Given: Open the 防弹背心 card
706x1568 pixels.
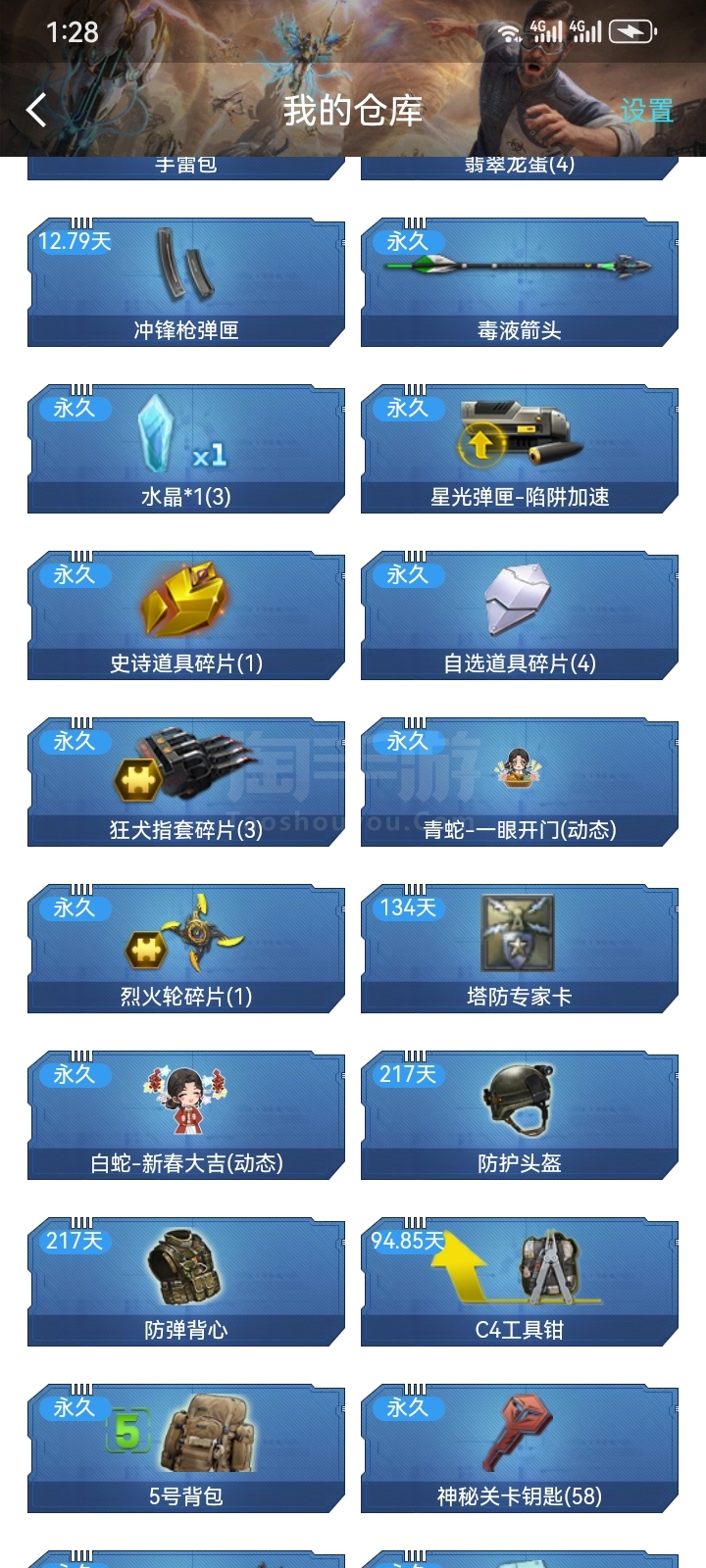Looking at the screenshot, I should click(186, 1283).
